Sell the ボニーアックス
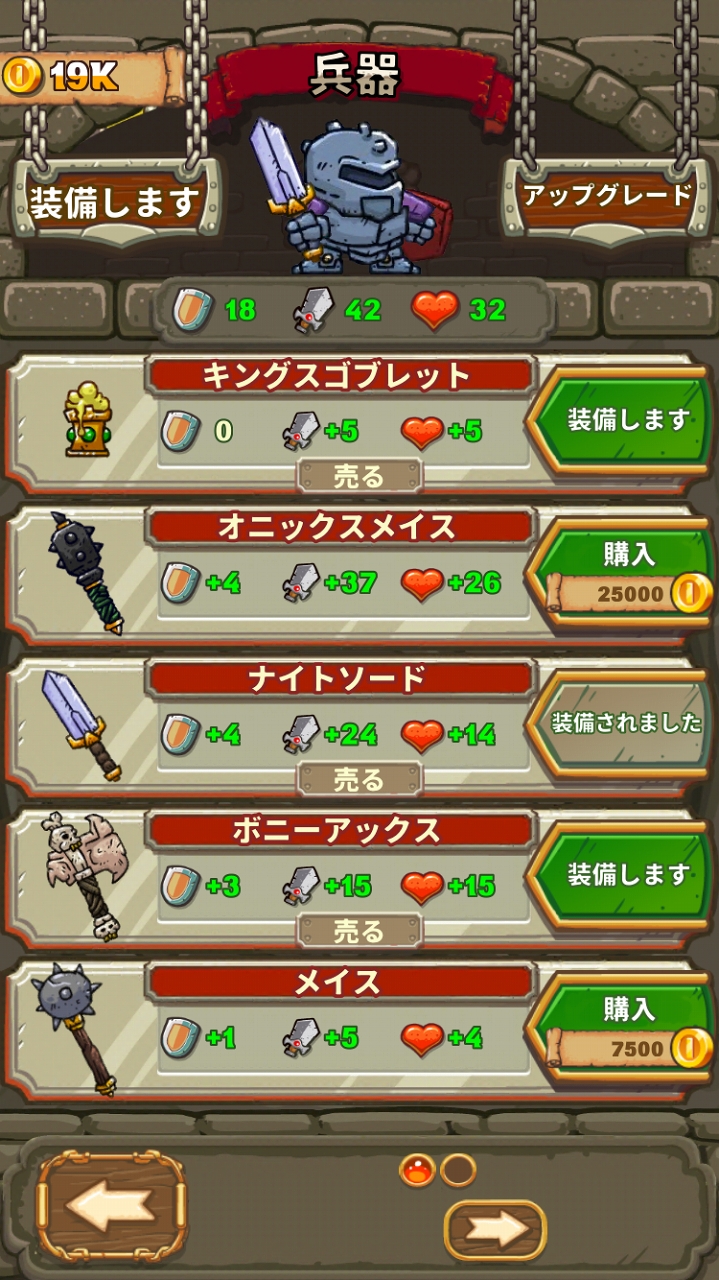The image size is (719, 1280). (x=359, y=931)
